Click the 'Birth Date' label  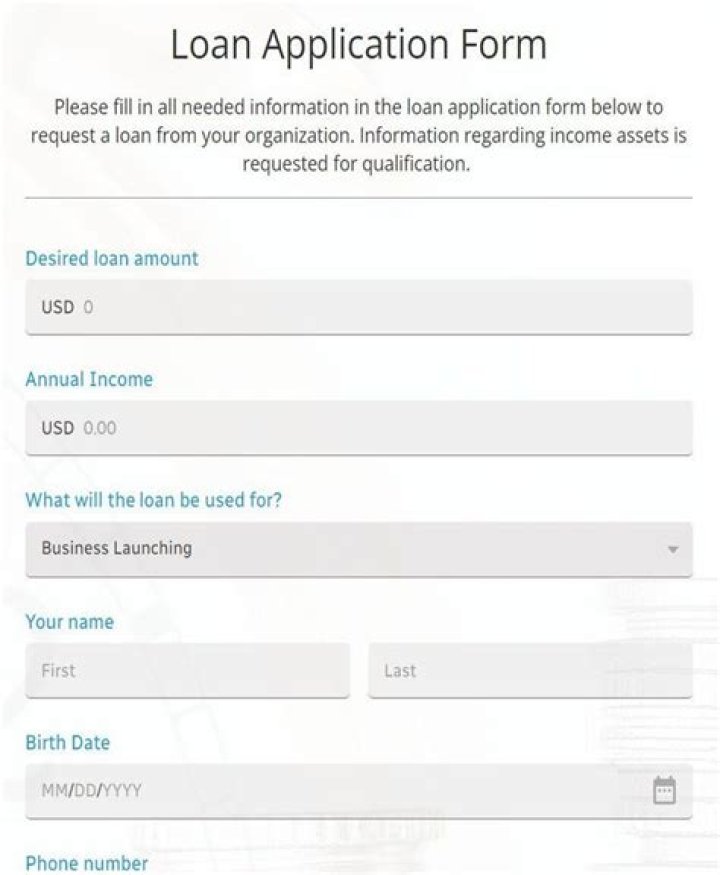(66, 743)
